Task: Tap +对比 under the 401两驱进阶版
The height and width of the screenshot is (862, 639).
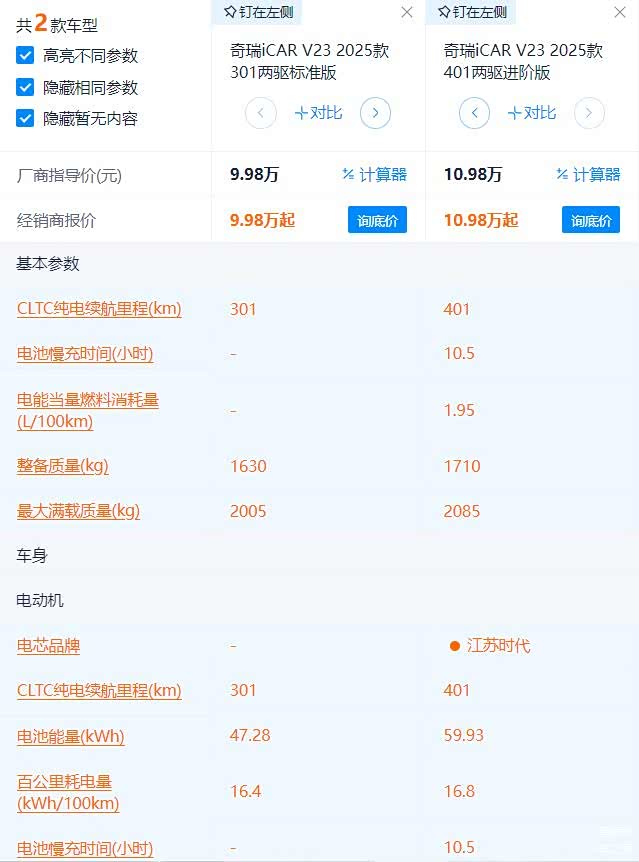Action: pos(532,113)
